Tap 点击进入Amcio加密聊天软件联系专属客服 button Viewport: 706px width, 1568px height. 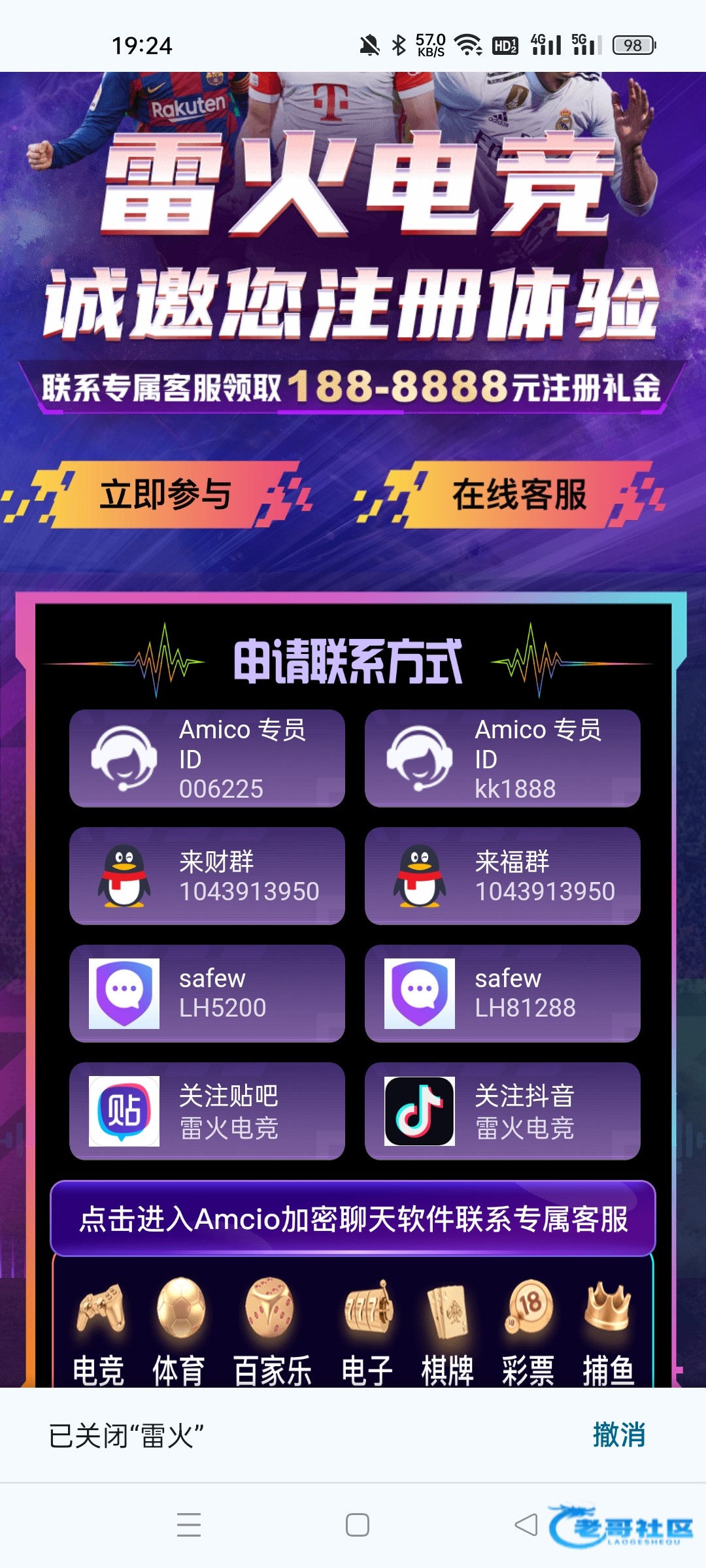[x=353, y=1218]
